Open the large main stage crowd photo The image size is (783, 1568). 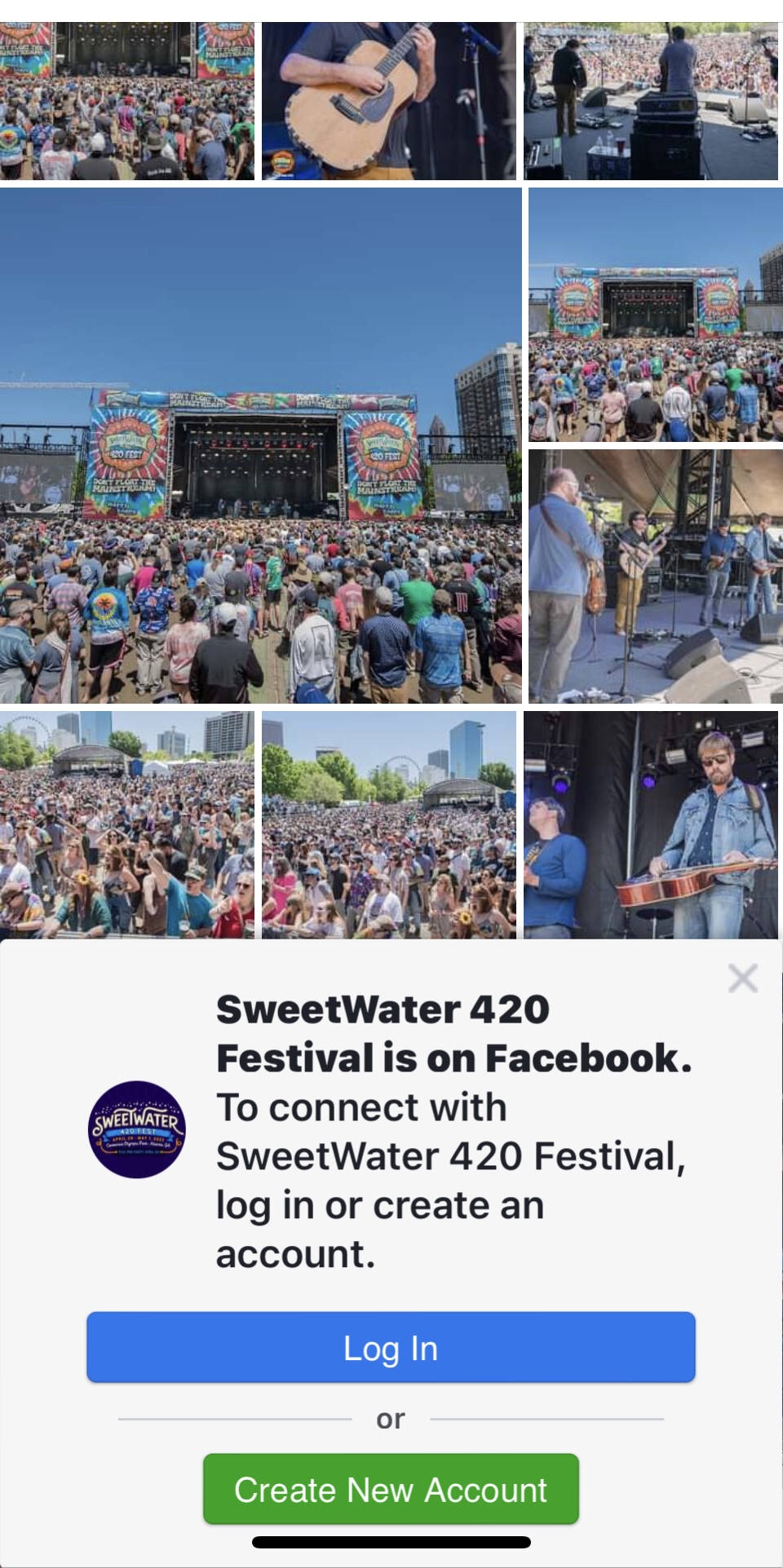click(x=260, y=445)
